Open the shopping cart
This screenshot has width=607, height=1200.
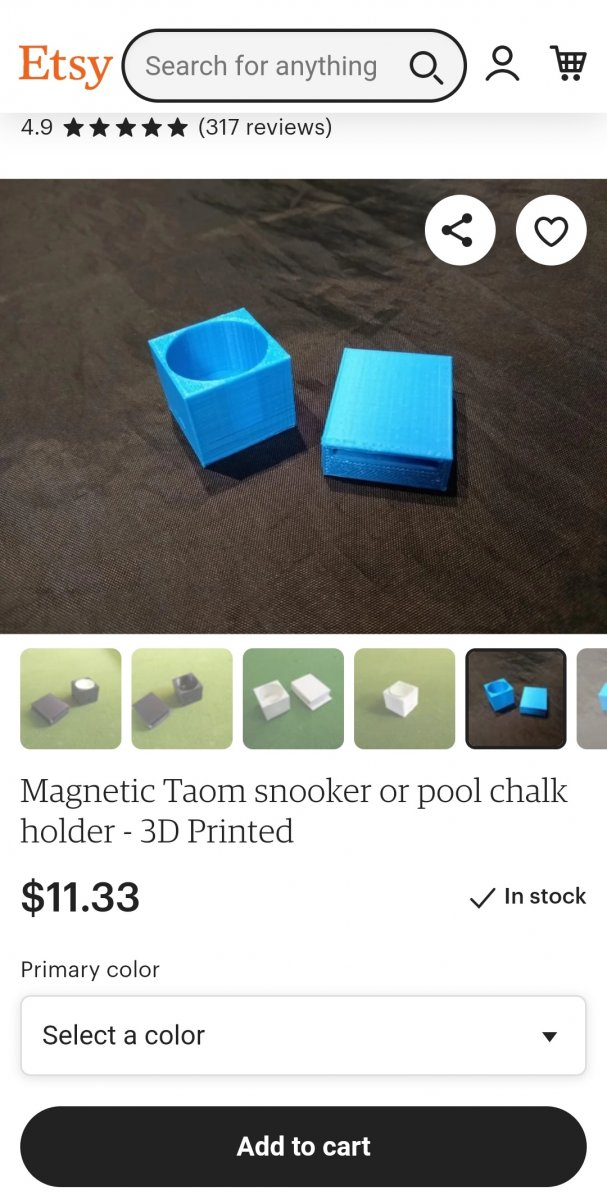568,64
